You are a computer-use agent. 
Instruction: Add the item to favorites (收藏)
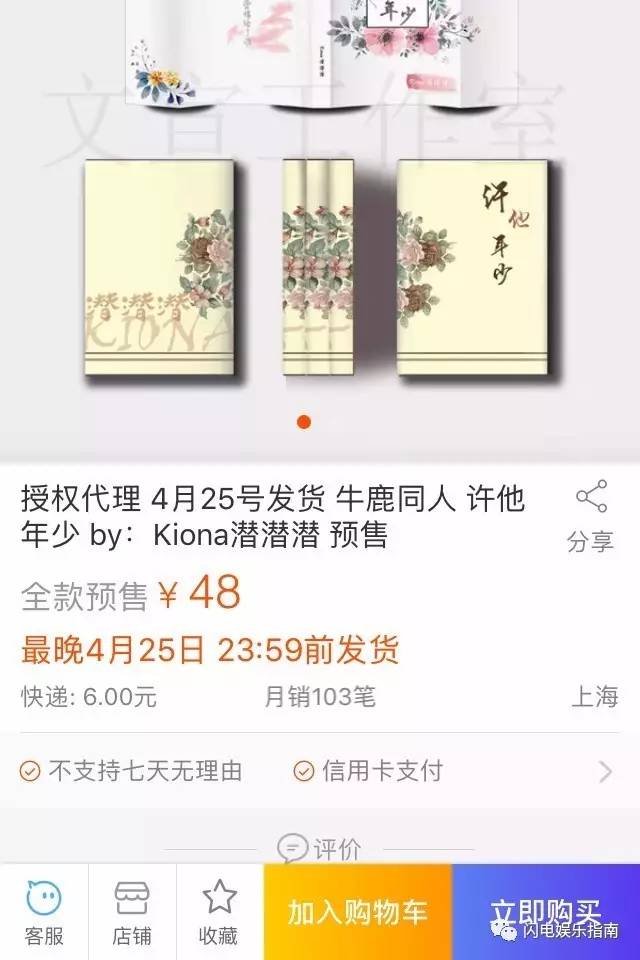(219, 913)
